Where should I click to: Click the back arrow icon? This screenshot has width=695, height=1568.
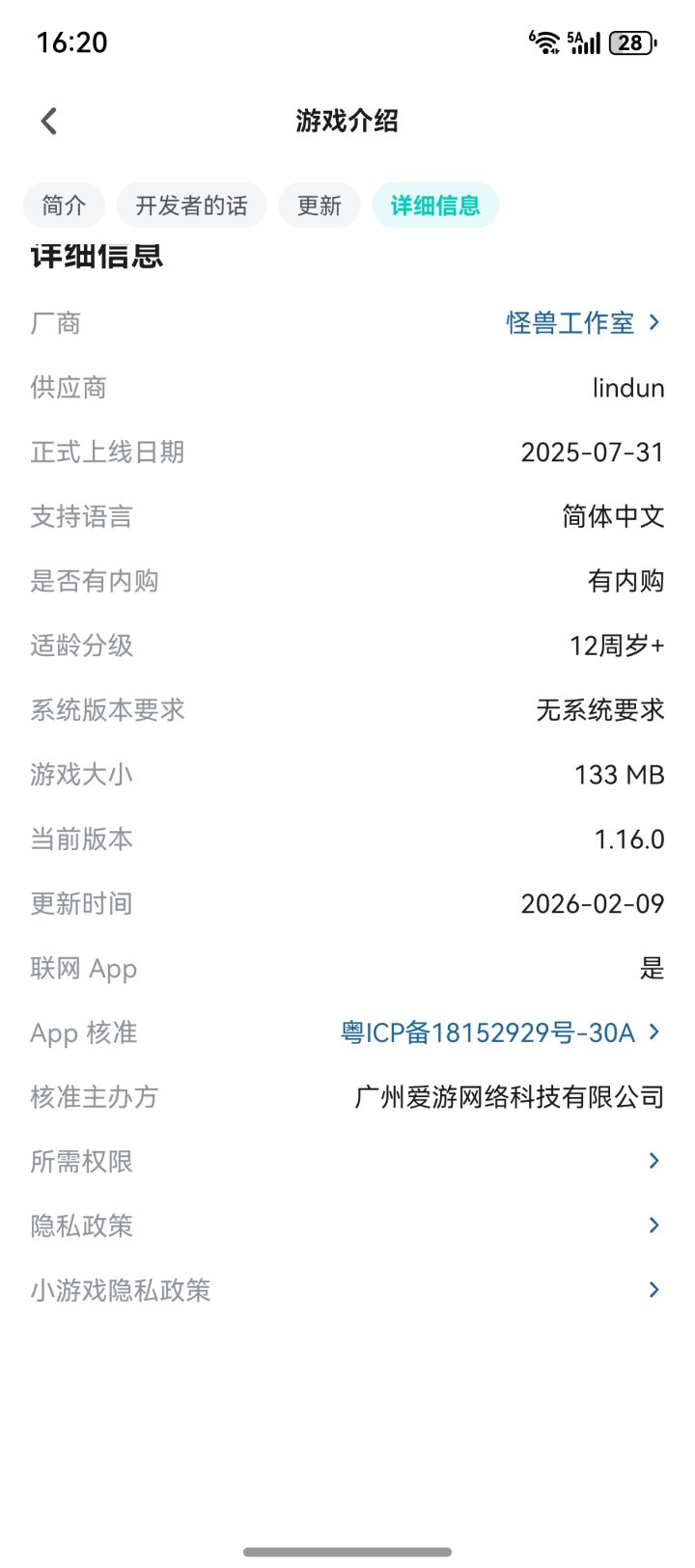coord(47,121)
